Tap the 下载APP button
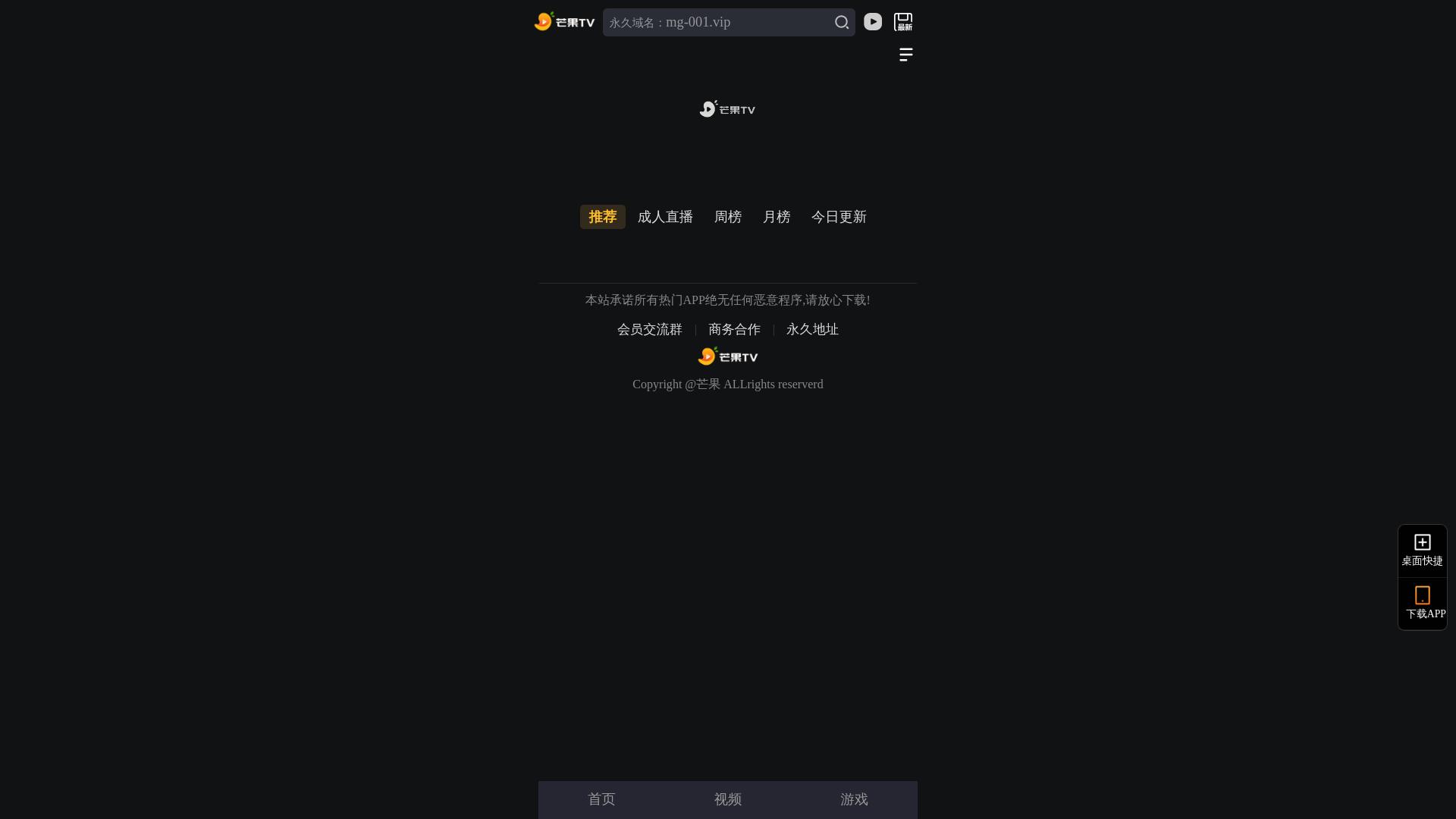The width and height of the screenshot is (1456, 819). coord(1422,604)
